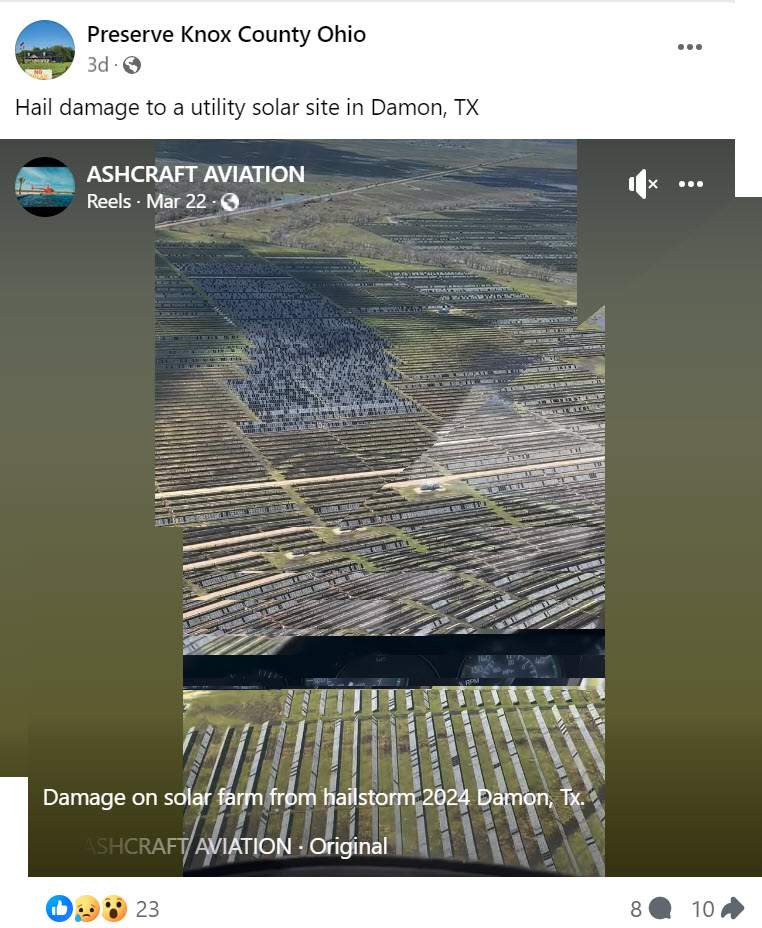View the 10 shares

tap(717, 909)
